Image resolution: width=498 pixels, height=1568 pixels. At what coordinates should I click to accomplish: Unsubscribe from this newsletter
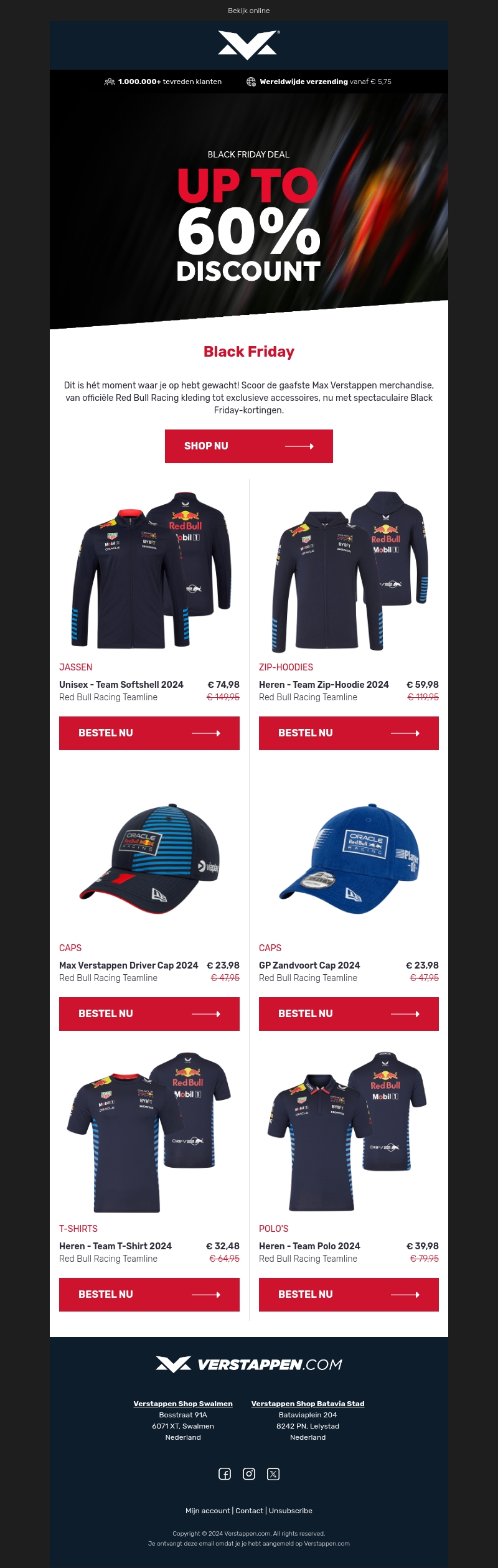[x=291, y=1511]
